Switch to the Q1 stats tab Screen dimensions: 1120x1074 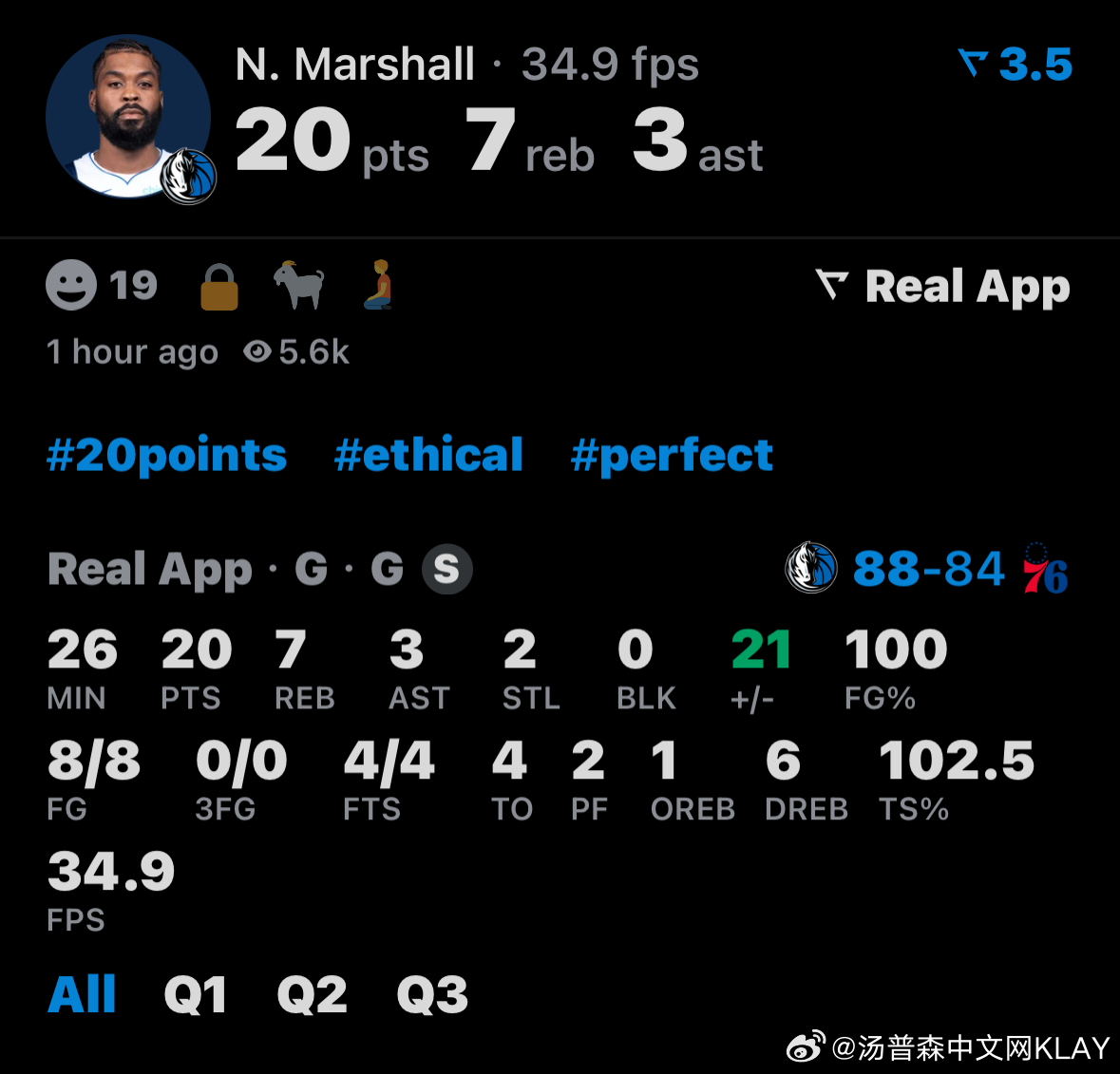(x=195, y=994)
